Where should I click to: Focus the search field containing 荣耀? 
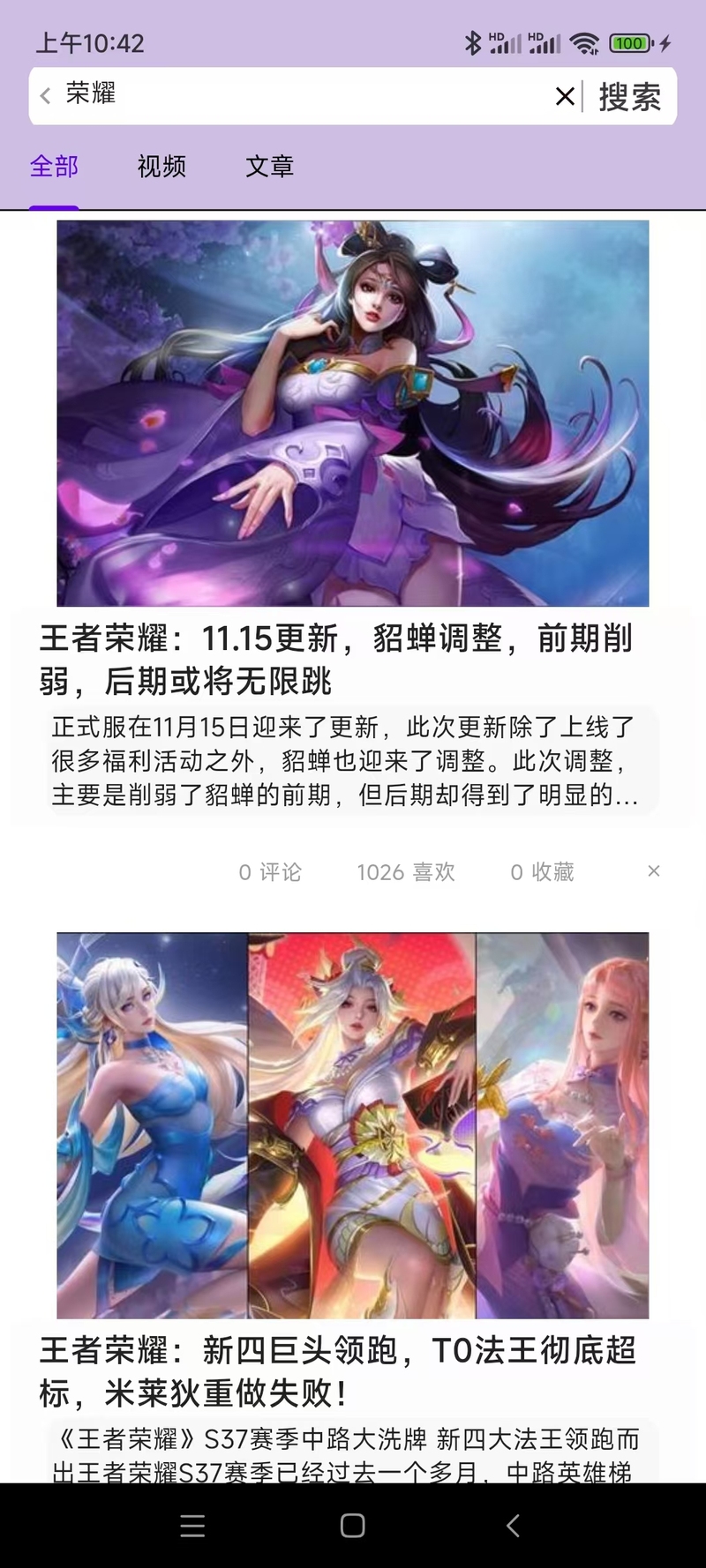pyautogui.click(x=300, y=95)
